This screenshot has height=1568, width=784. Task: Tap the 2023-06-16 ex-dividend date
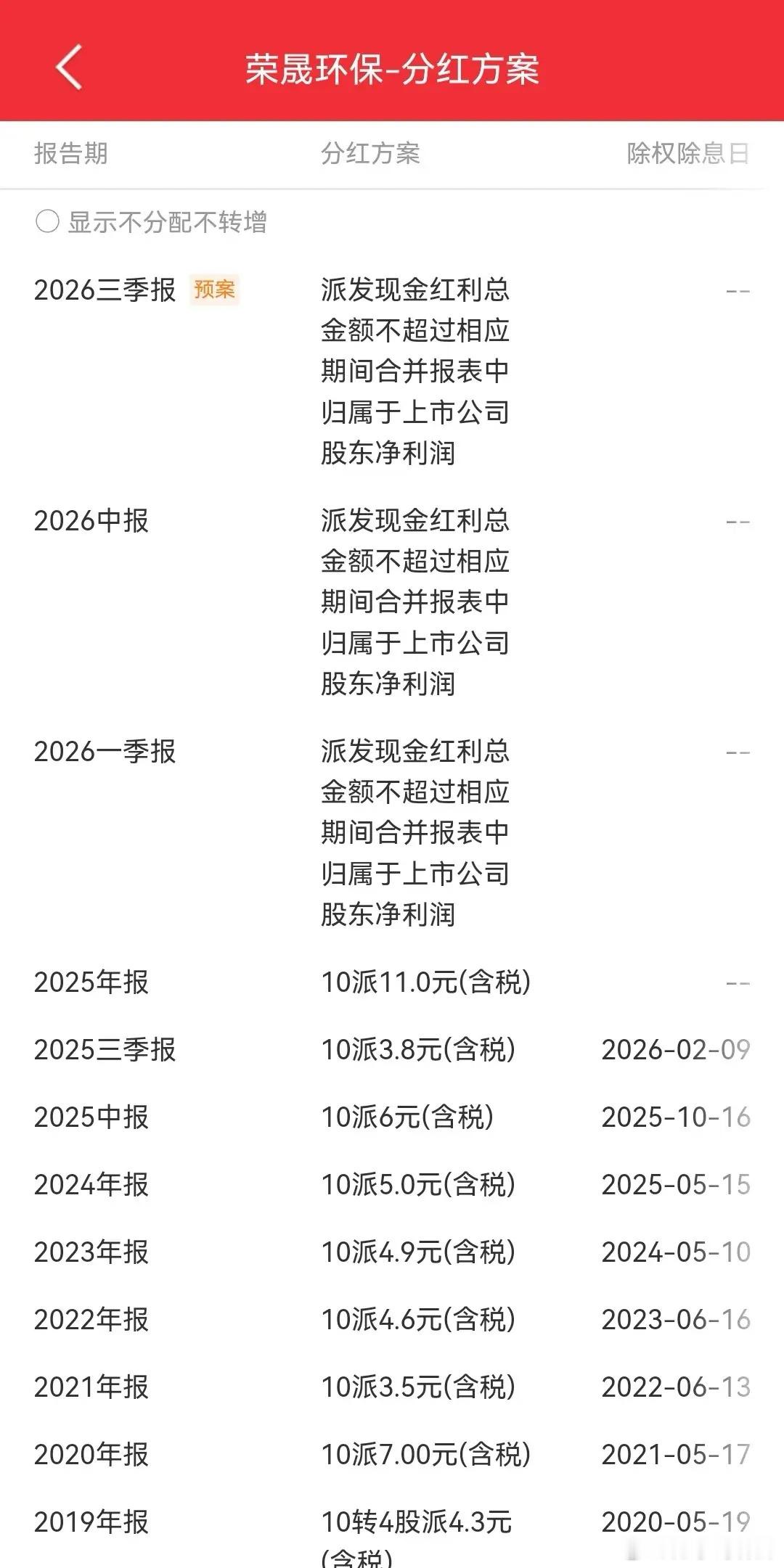(x=675, y=1317)
